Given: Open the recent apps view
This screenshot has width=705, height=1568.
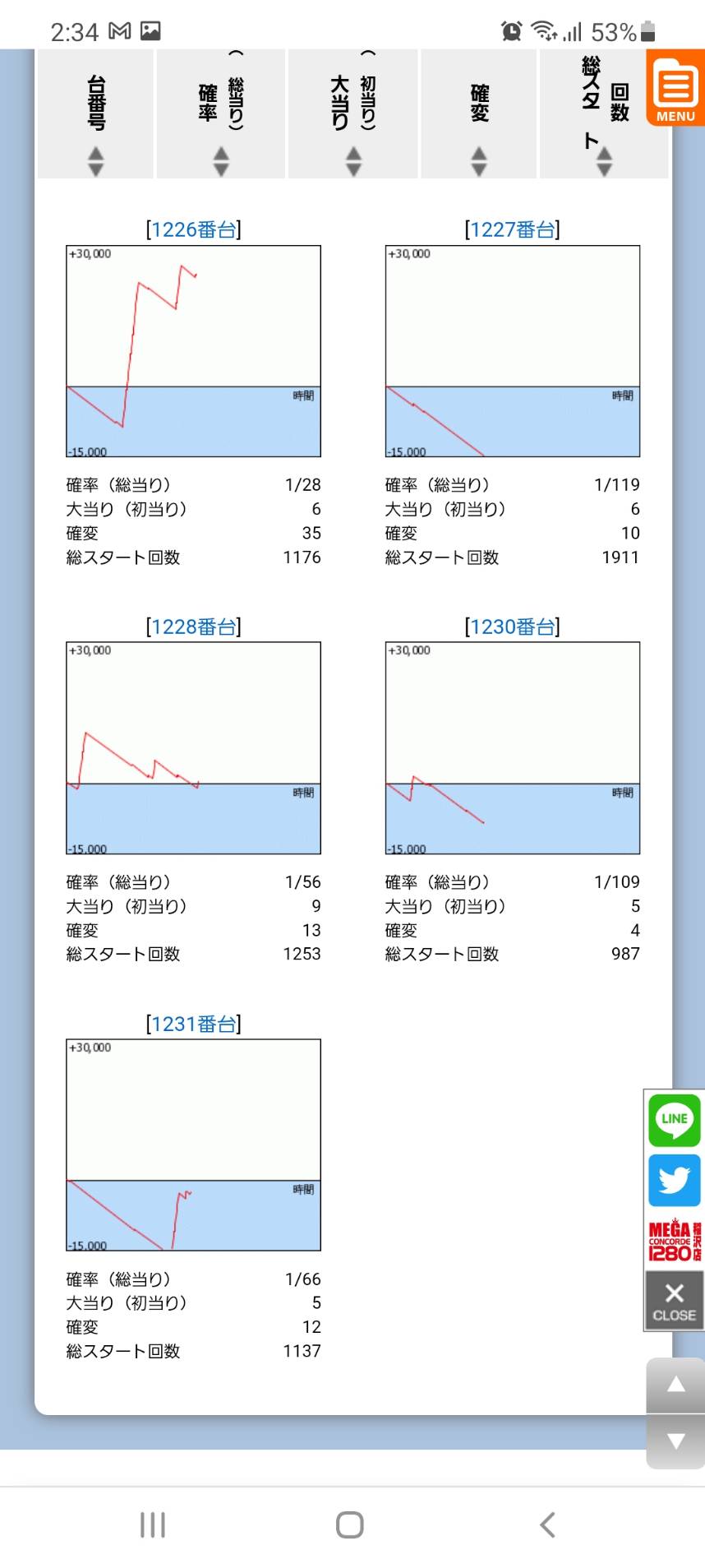Looking at the screenshot, I should click(x=153, y=1525).
